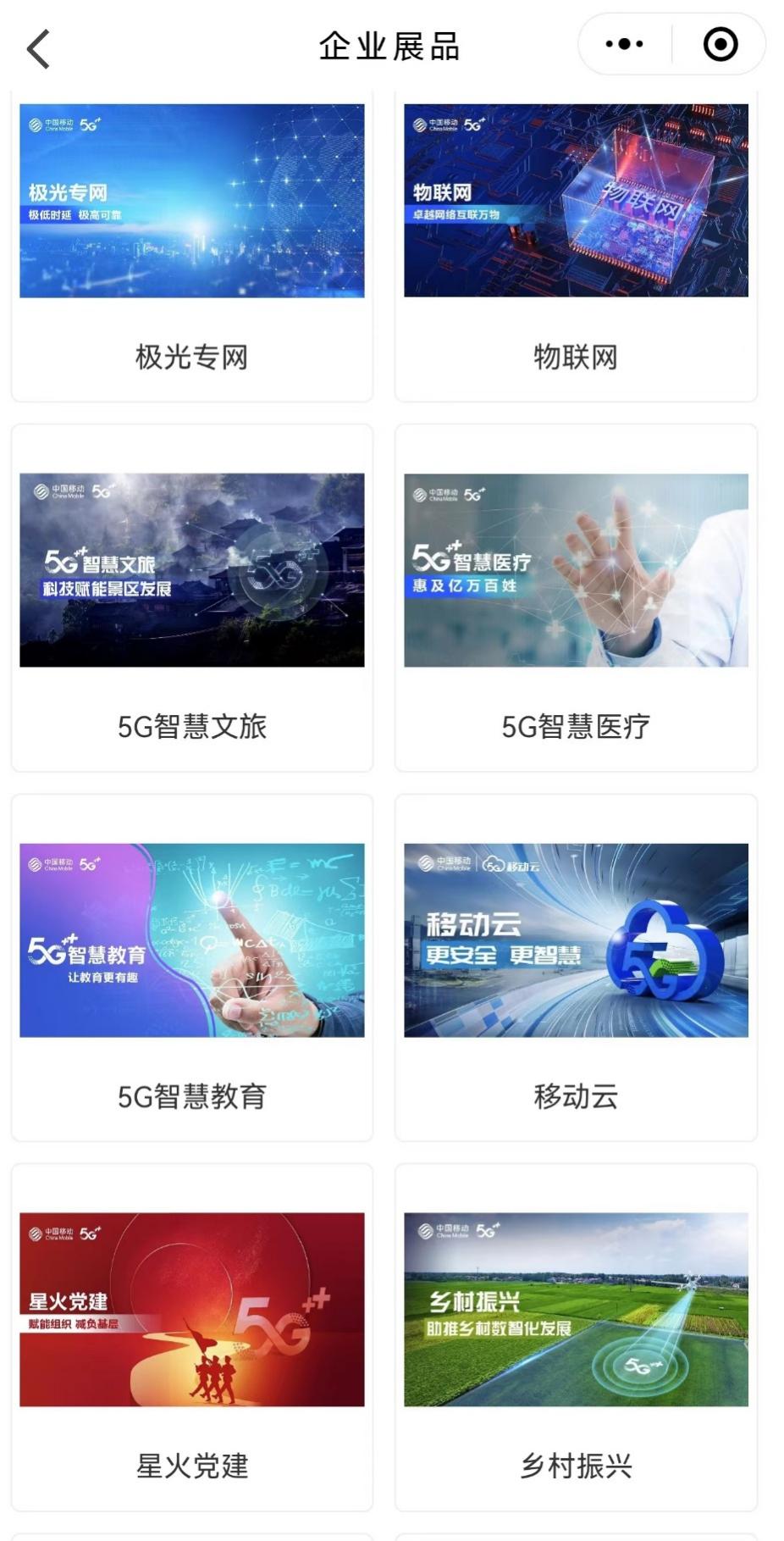This screenshot has width=784, height=1541.
Task: View the 5G智慧文旅 exhibit
Action: click(x=192, y=598)
